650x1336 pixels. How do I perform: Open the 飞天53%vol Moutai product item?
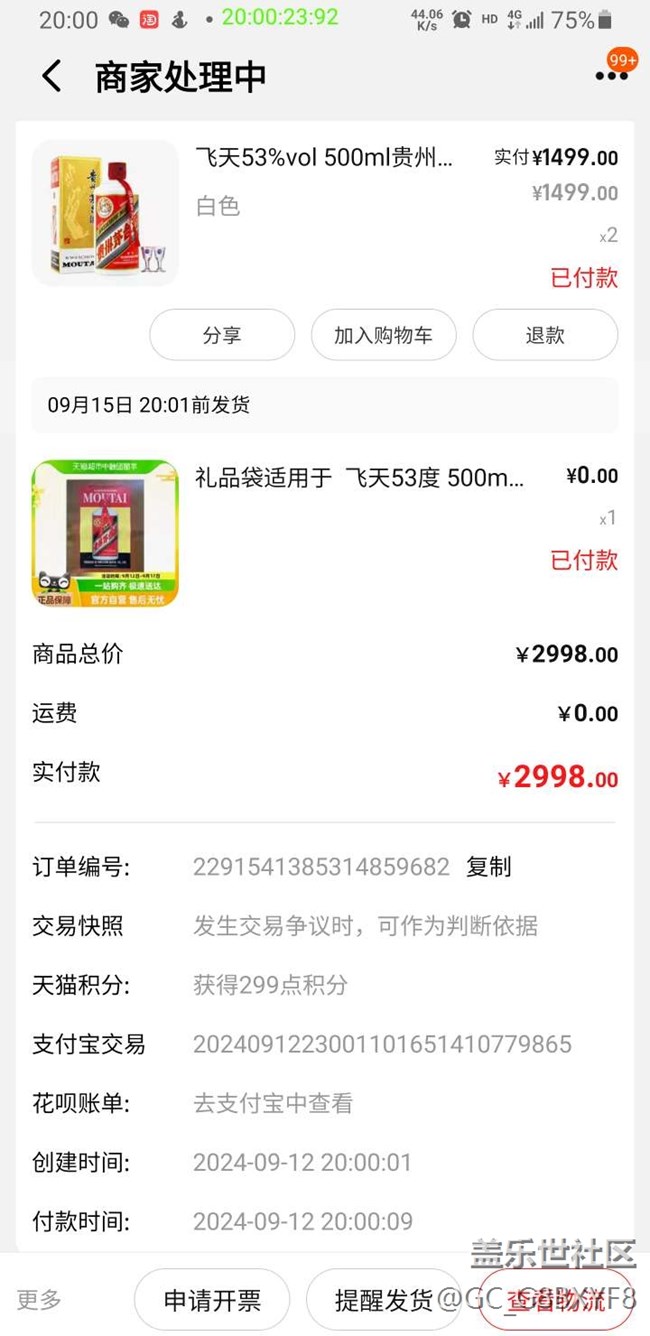[x=325, y=212]
